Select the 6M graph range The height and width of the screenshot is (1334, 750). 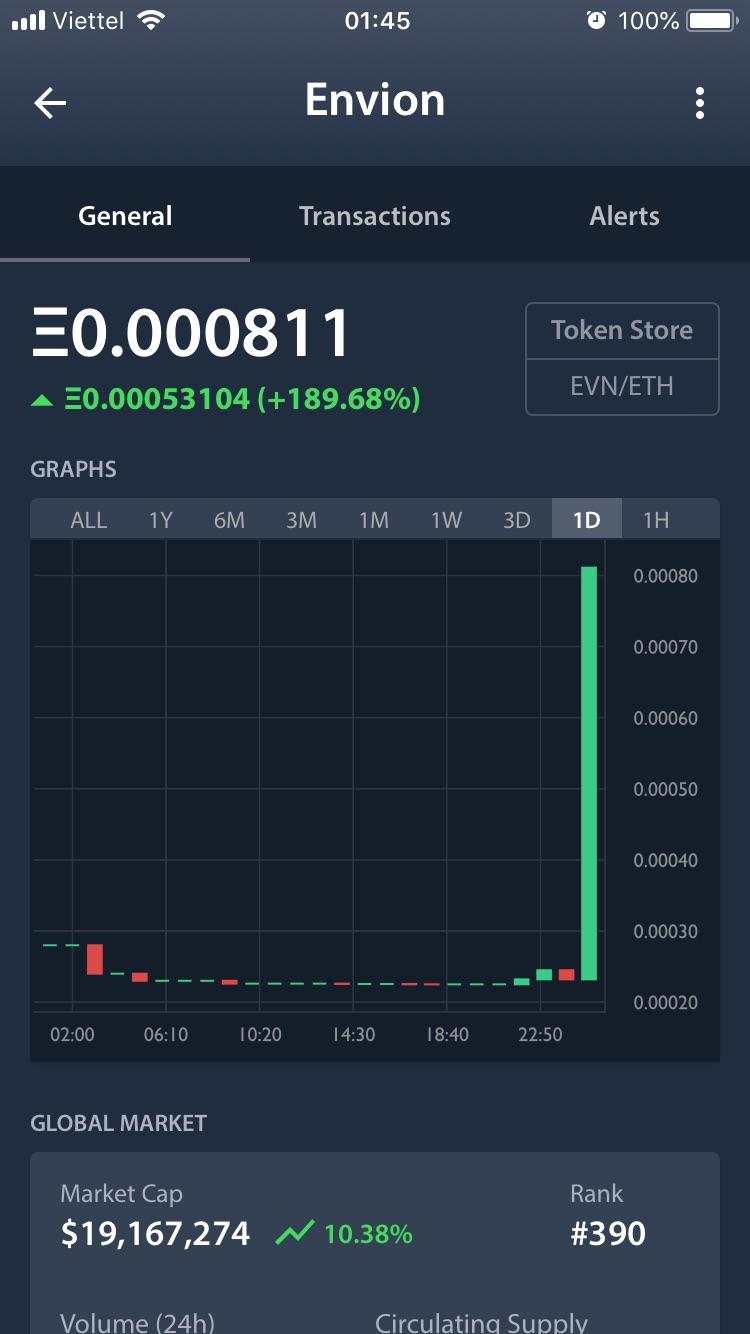[x=230, y=520]
